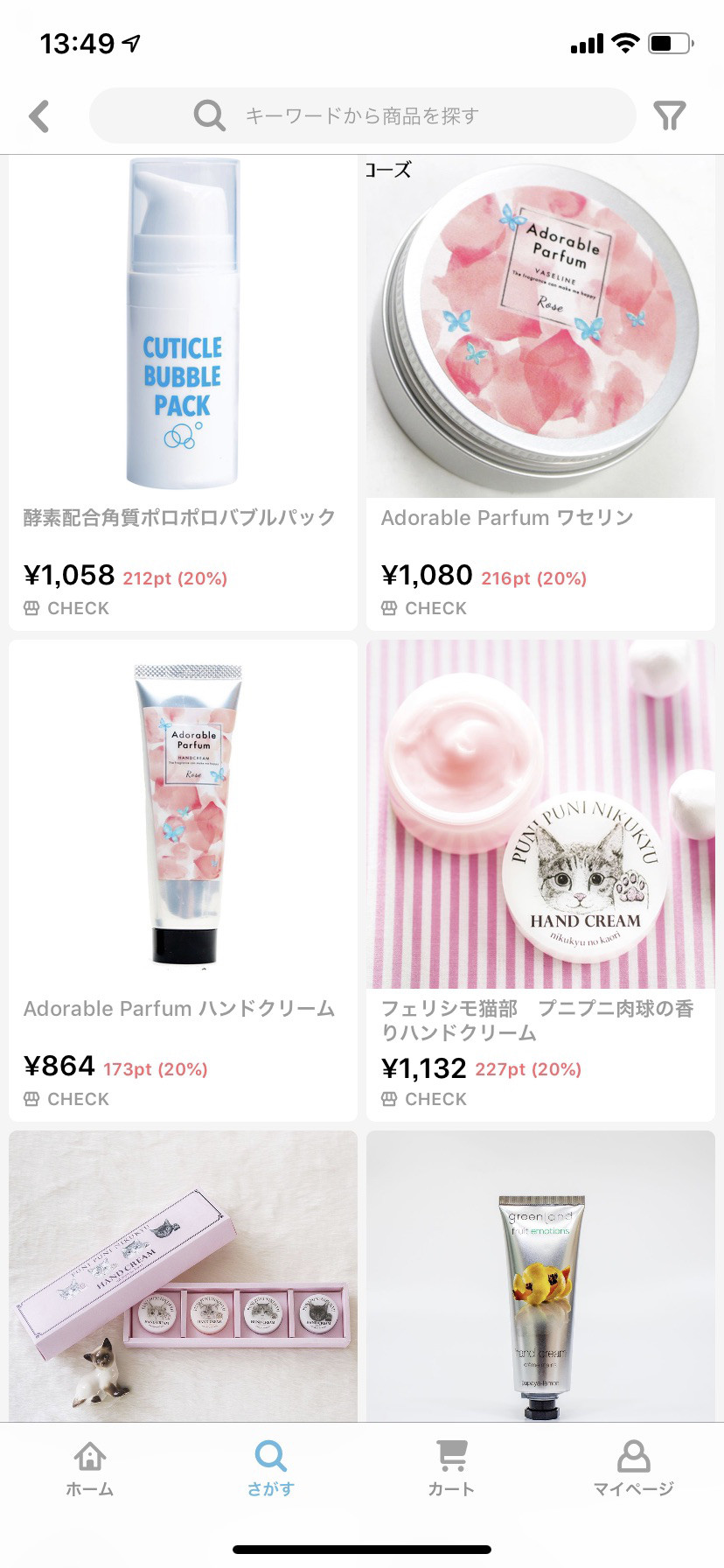The image size is (724, 1568).
Task: Go back with the arrow icon
Action: [39, 115]
